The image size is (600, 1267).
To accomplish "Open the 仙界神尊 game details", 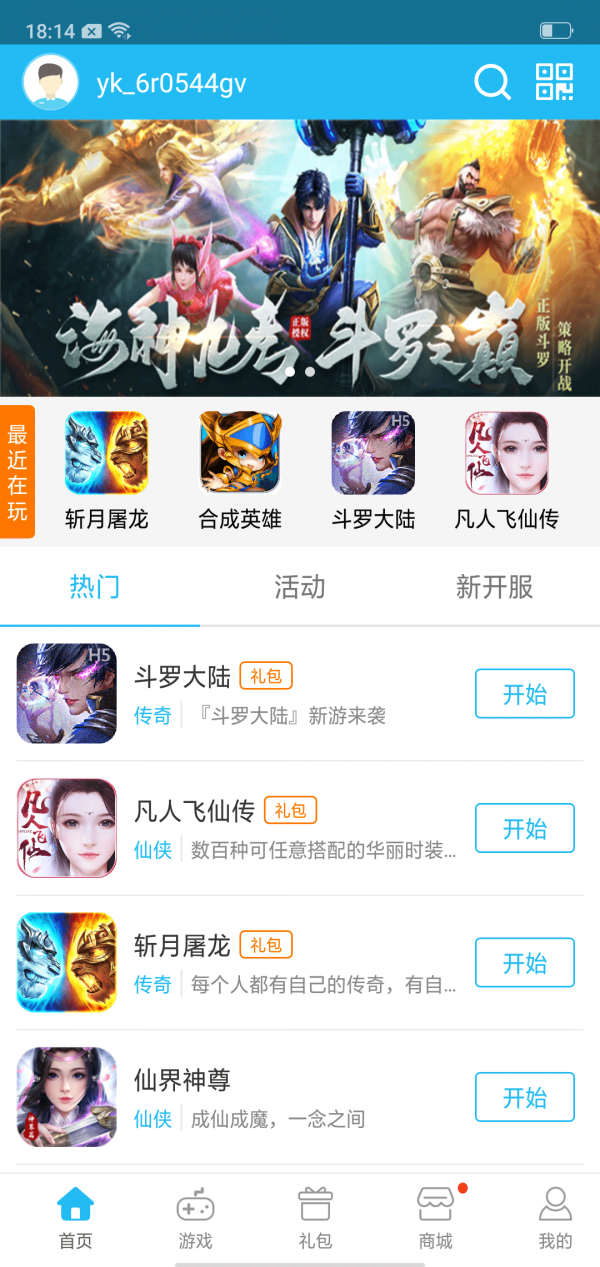I will 183,1081.
